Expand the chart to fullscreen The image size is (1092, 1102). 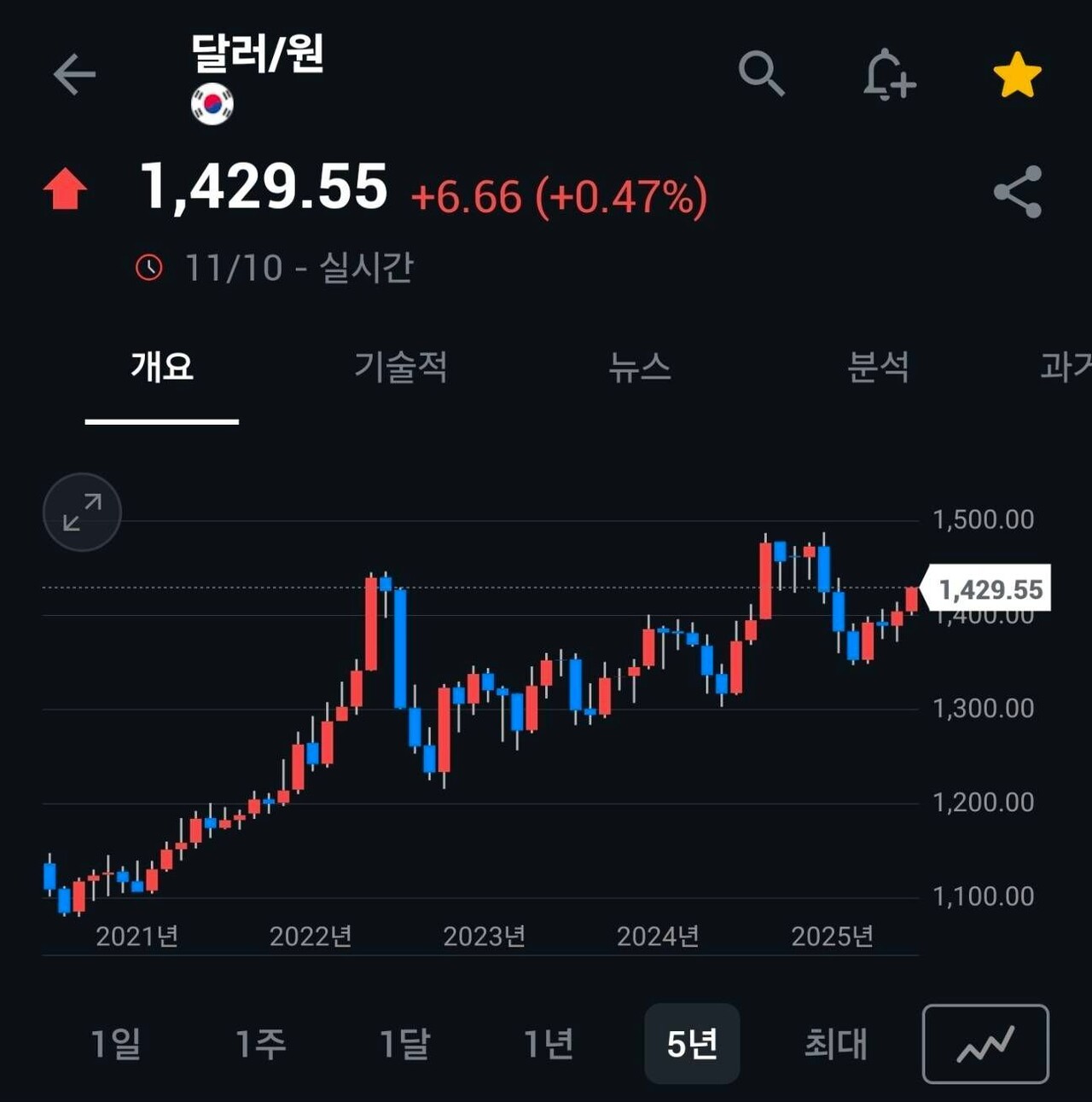point(81,512)
